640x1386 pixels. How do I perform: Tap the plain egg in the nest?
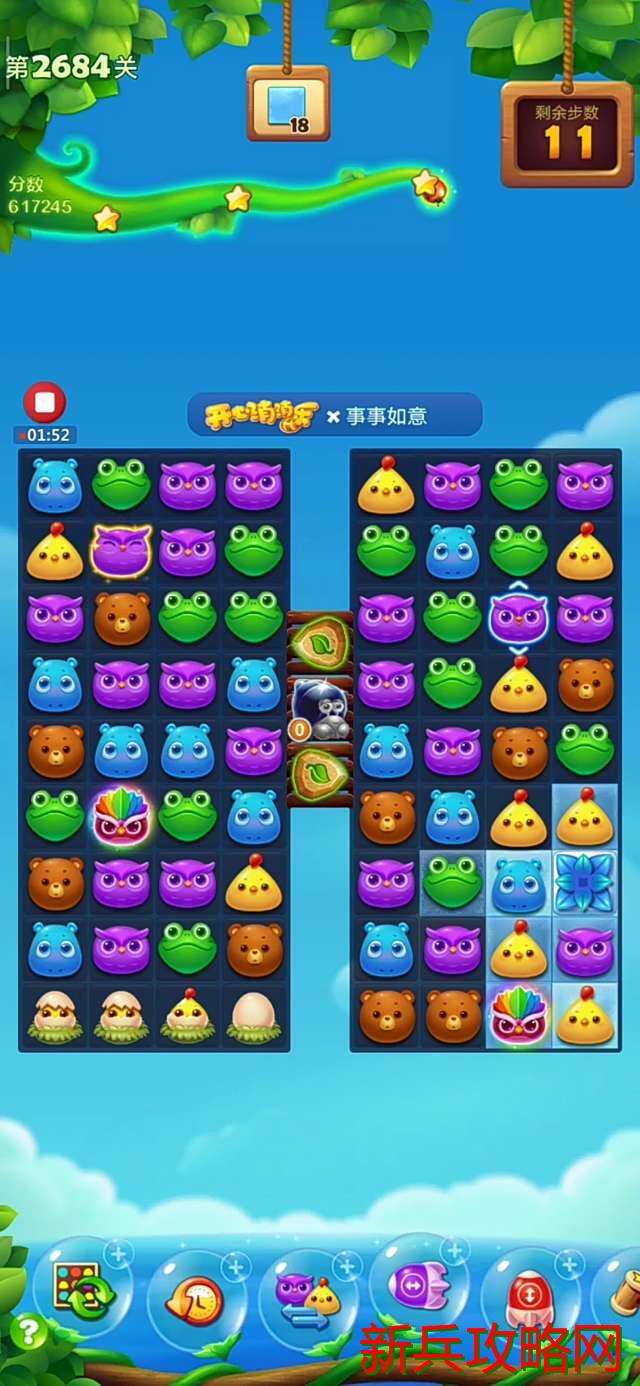tap(252, 1016)
